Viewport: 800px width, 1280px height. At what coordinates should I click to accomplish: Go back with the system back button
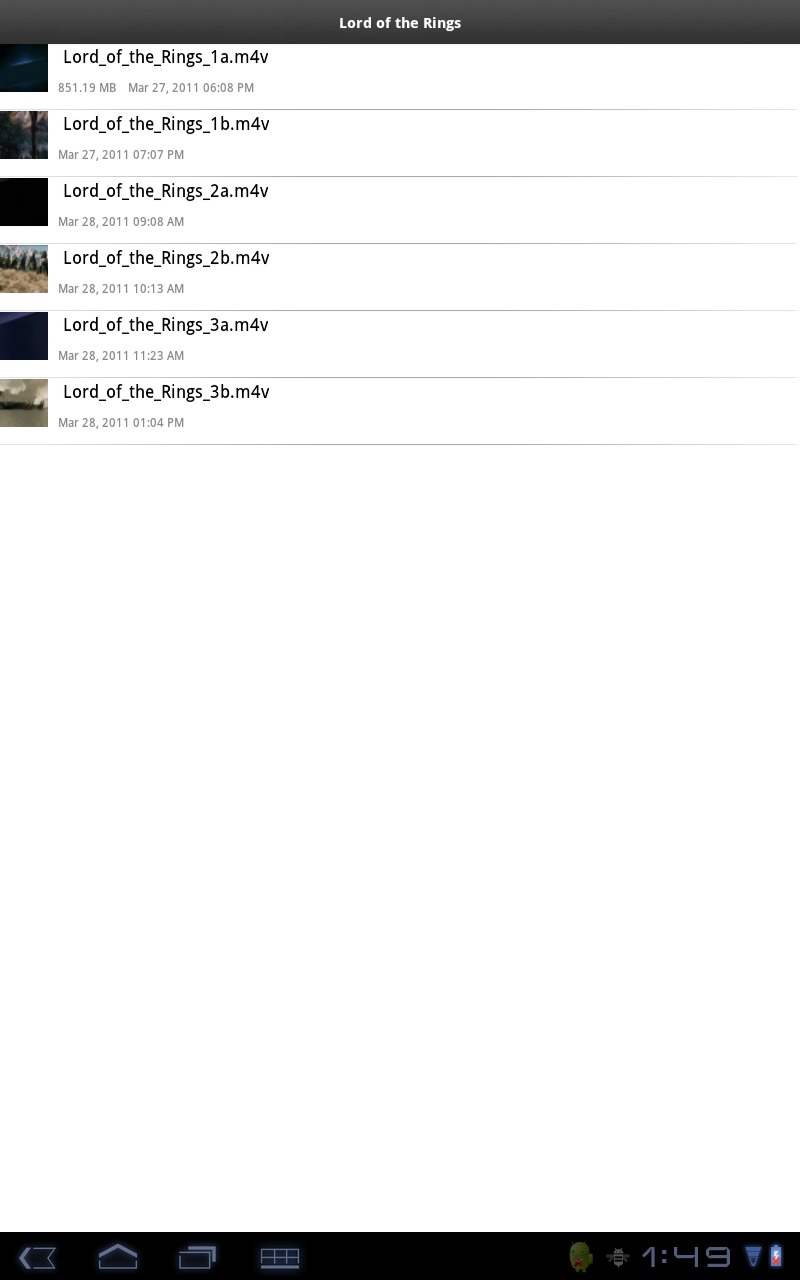[x=37, y=1257]
